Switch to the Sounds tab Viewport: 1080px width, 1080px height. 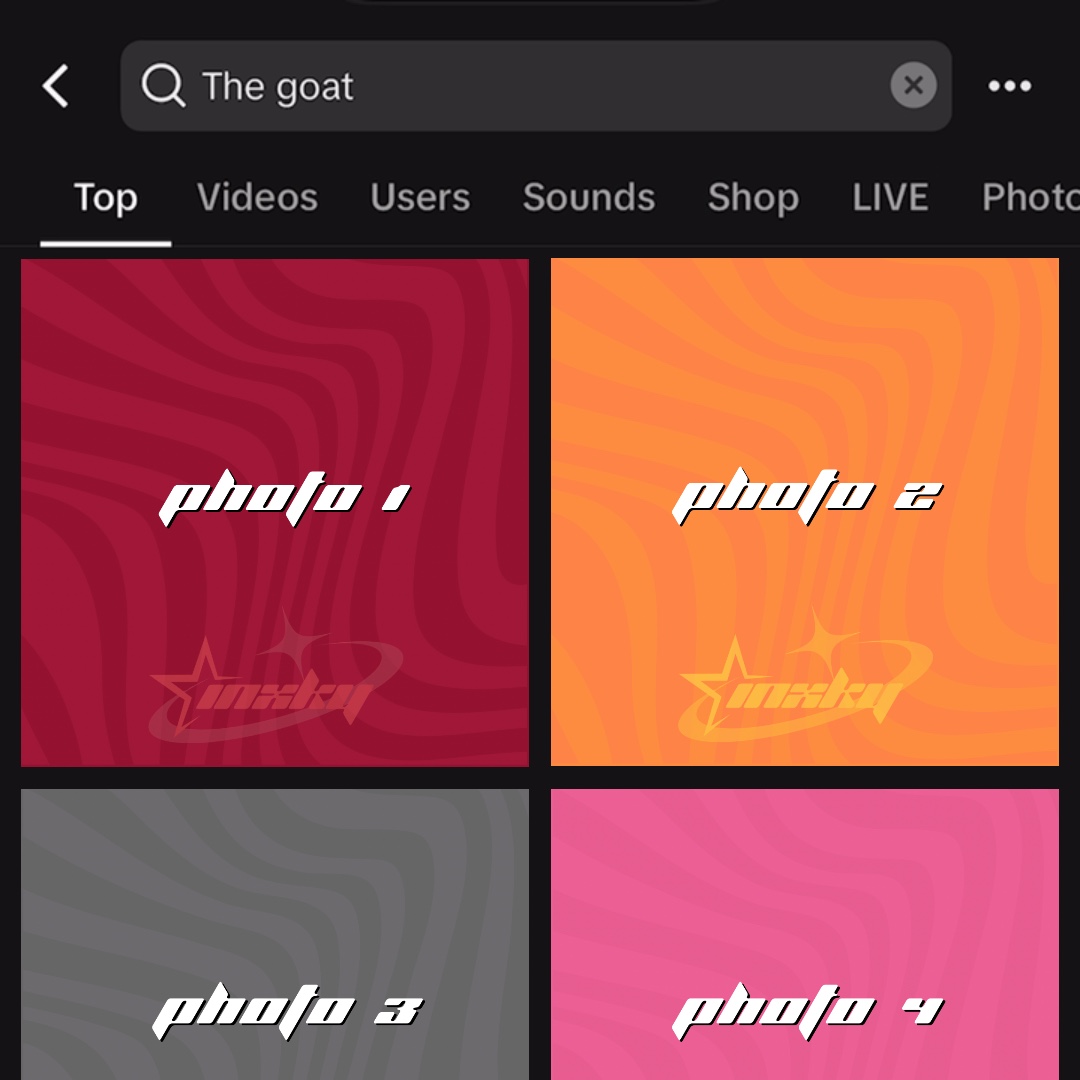point(588,198)
